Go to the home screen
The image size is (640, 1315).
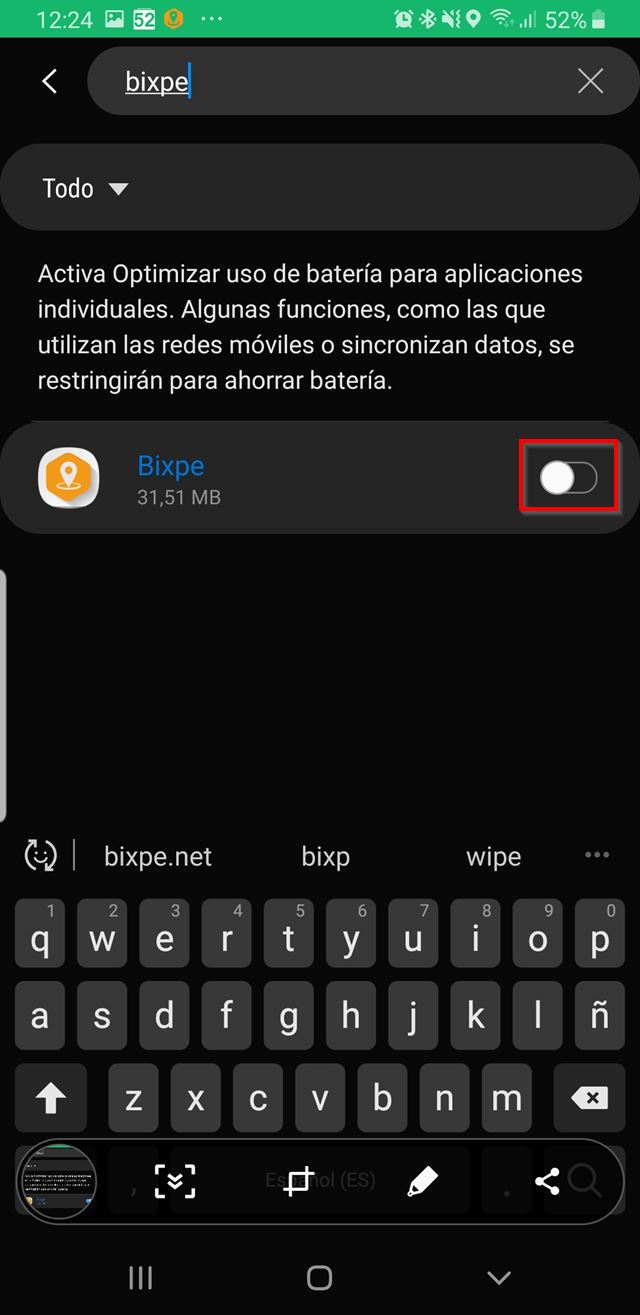tap(319, 1277)
